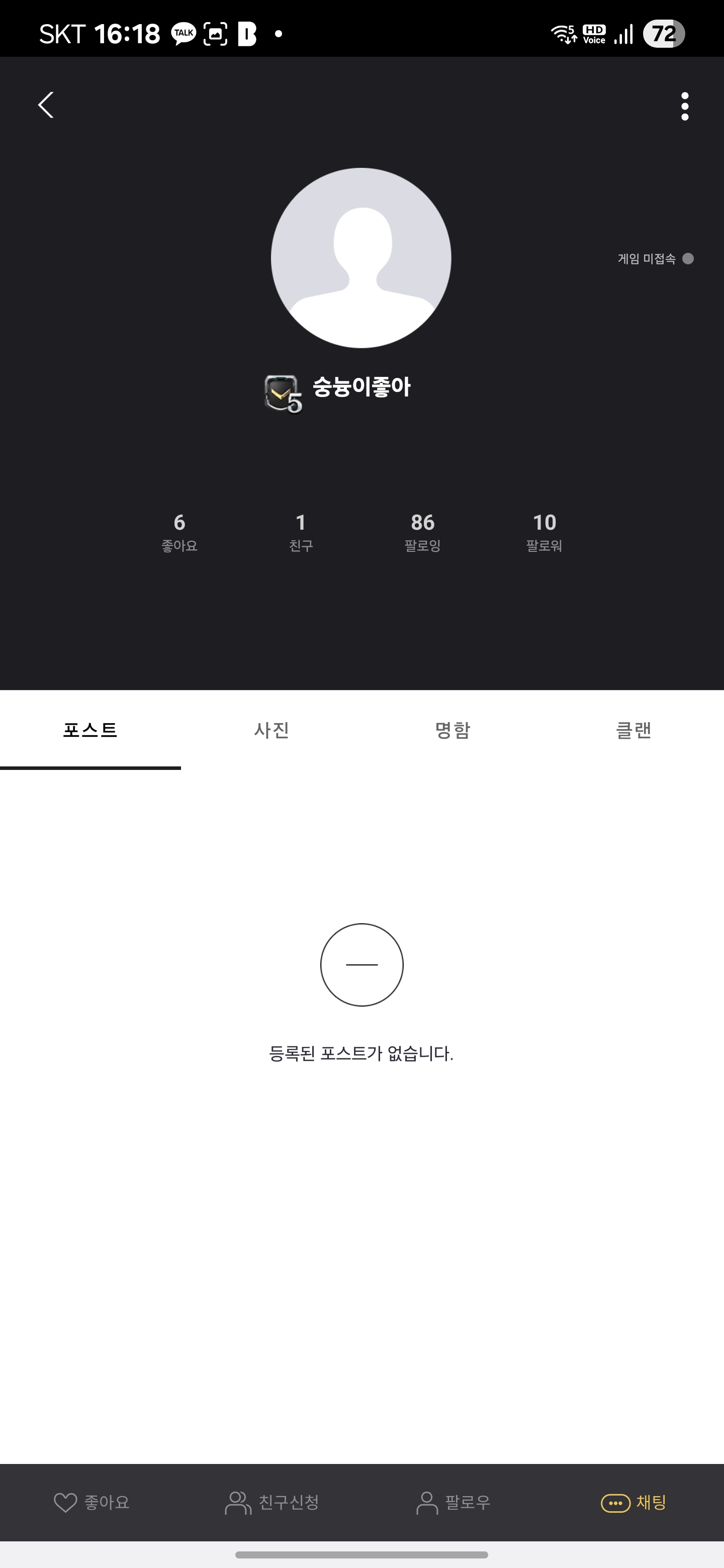Image resolution: width=724 pixels, height=1568 pixels.
Task: Open the three-dot overflow menu
Action: (x=684, y=107)
